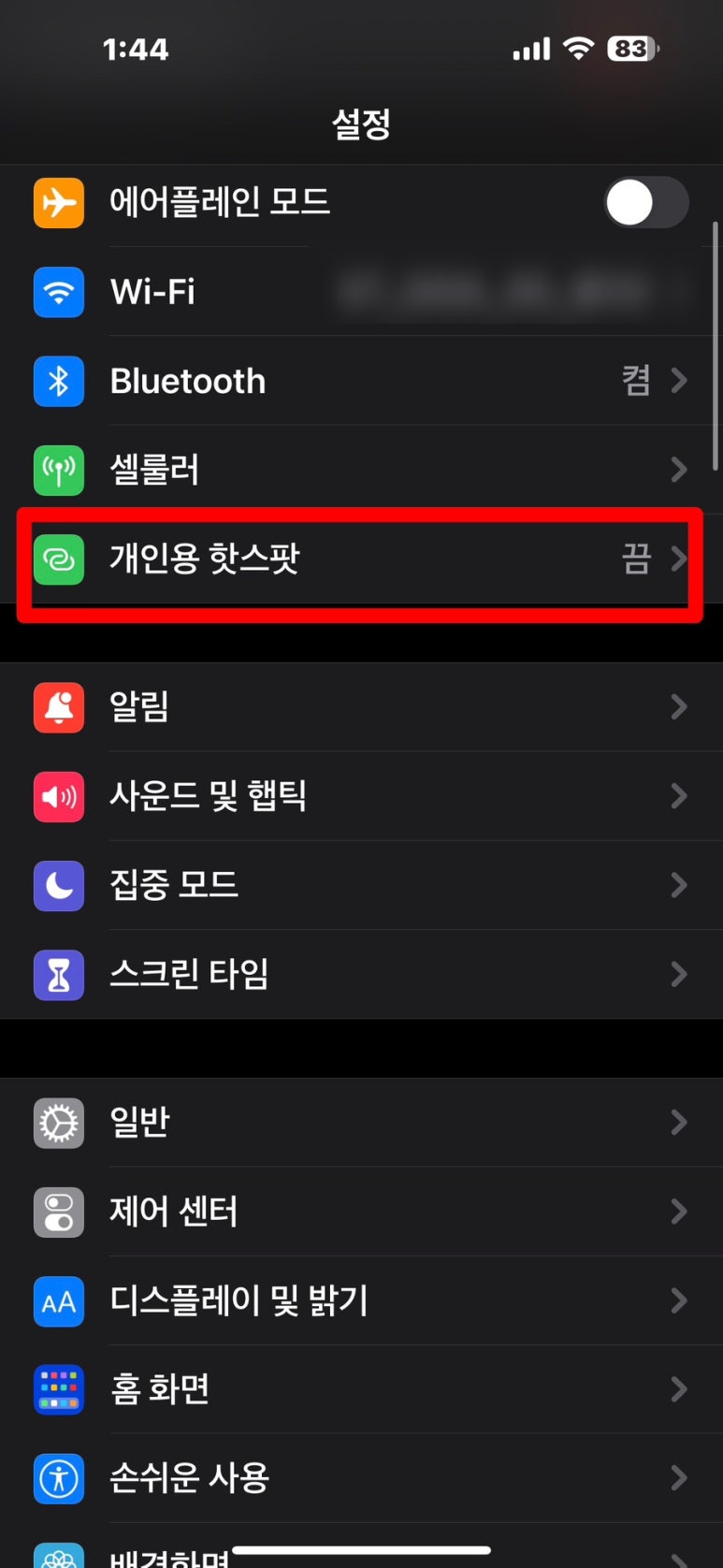Open Wi-Fi settings
Viewport: 723px width, 1568px height.
pos(361,291)
